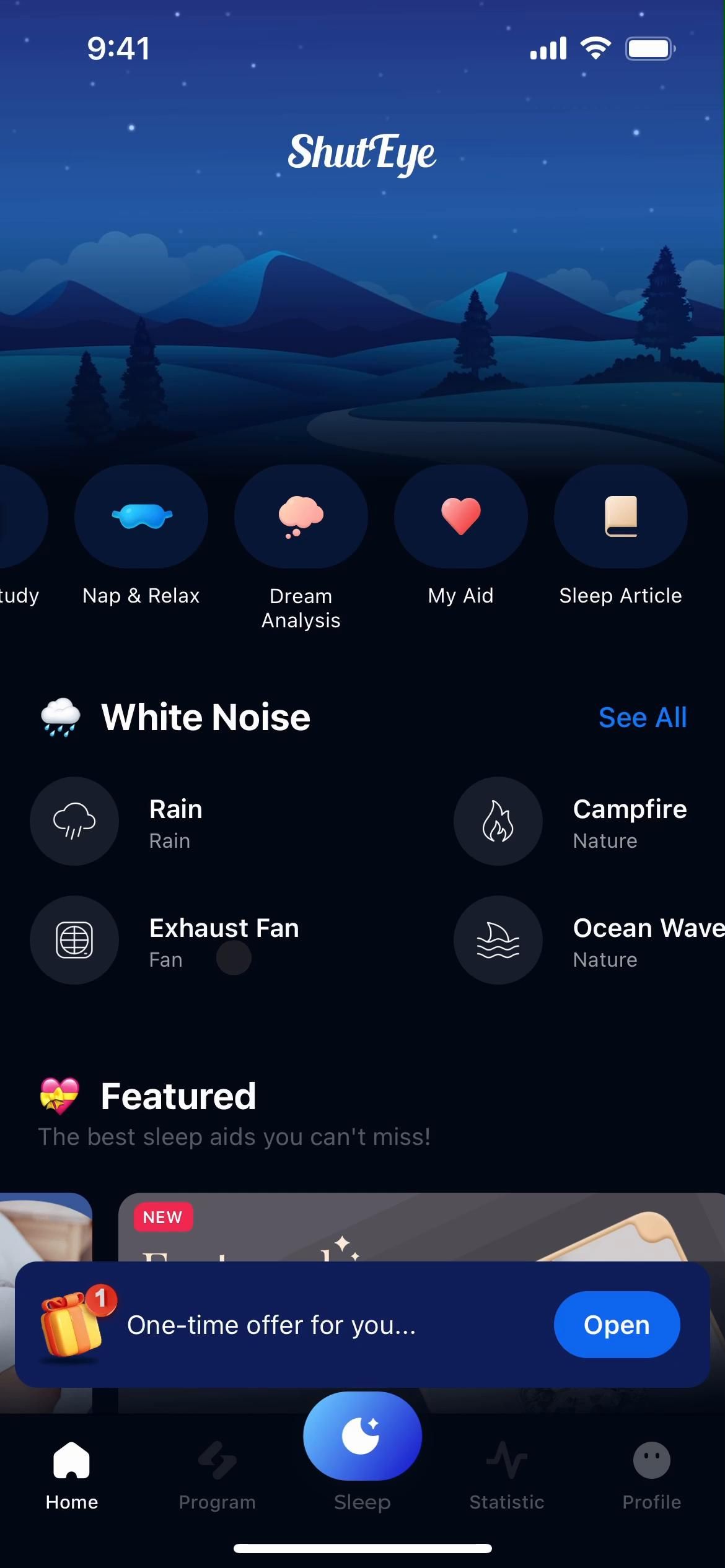The image size is (725, 1568).
Task: Open My Aid favorites
Action: point(461,516)
